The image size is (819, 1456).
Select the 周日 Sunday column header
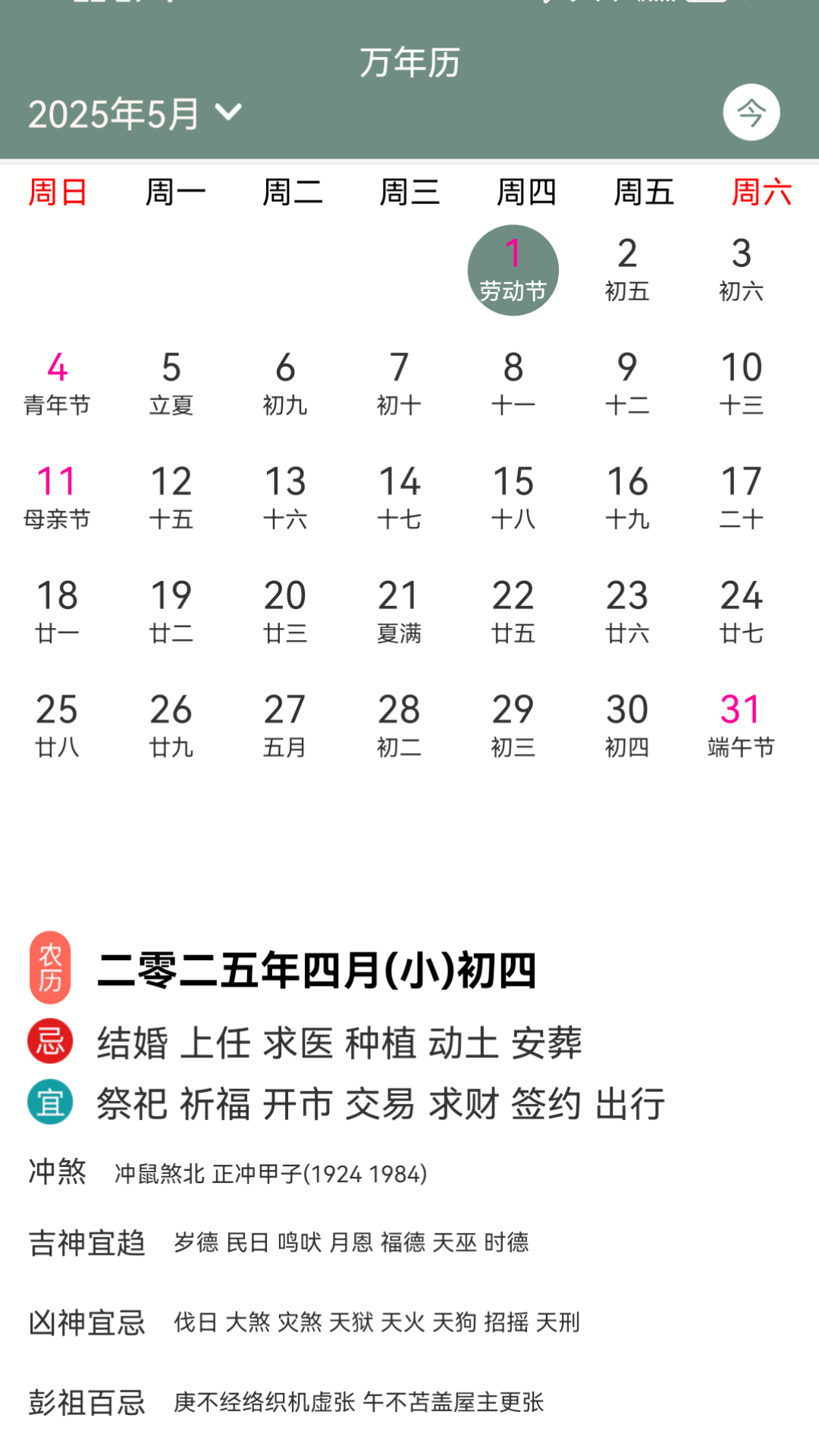[x=58, y=192]
